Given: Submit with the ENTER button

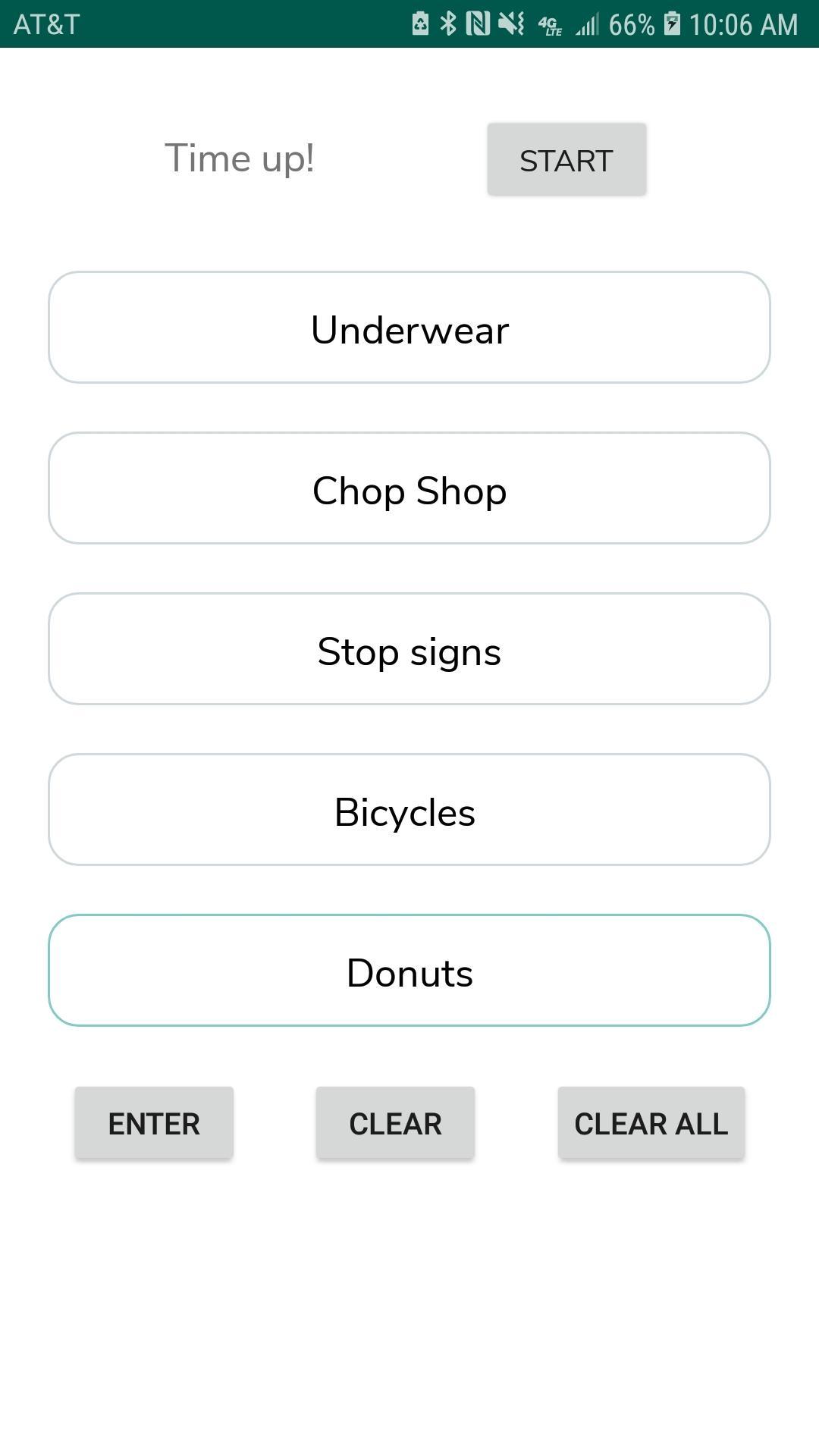Looking at the screenshot, I should 154,1123.
